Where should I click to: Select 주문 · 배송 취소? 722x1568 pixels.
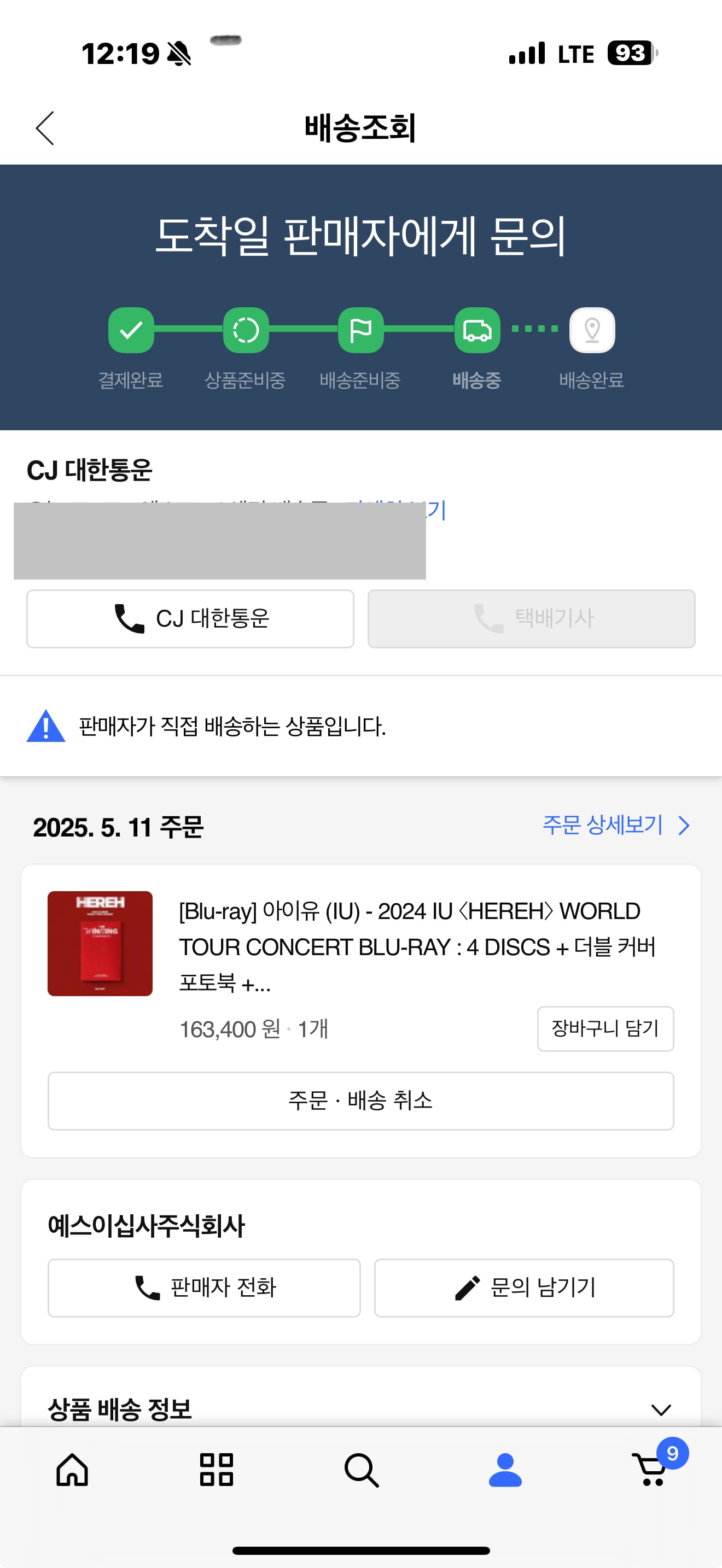360,1101
